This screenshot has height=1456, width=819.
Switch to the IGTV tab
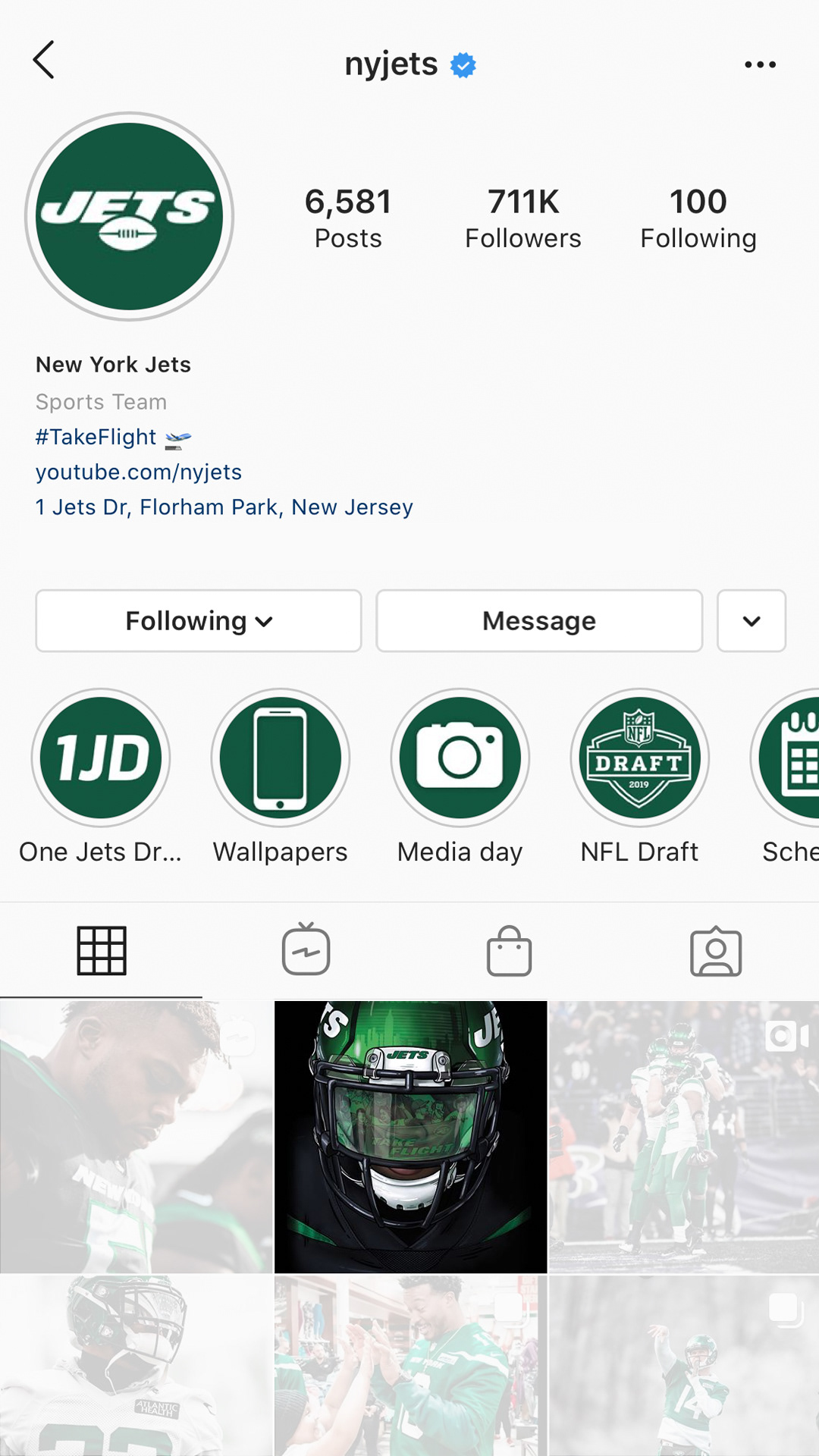click(306, 950)
